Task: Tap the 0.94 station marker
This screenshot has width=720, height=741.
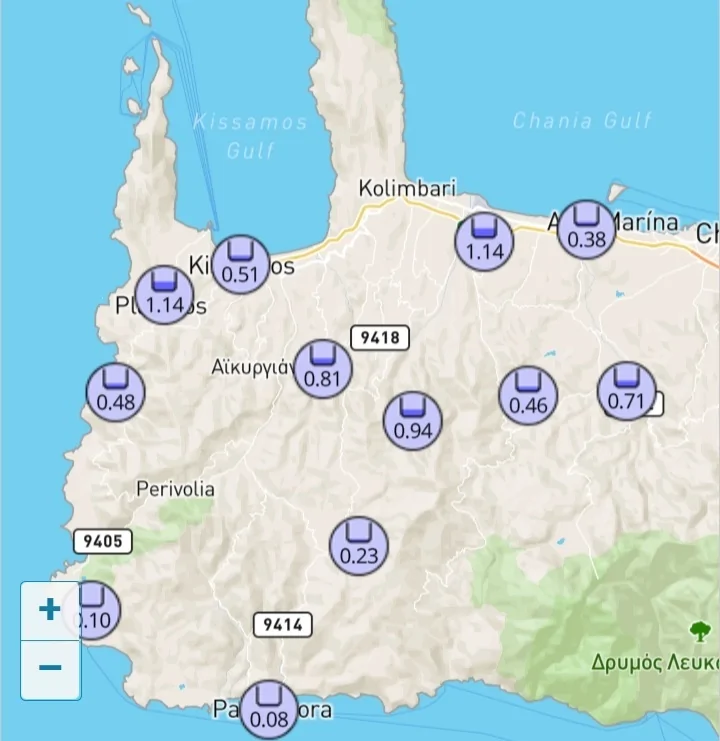Action: (x=413, y=422)
